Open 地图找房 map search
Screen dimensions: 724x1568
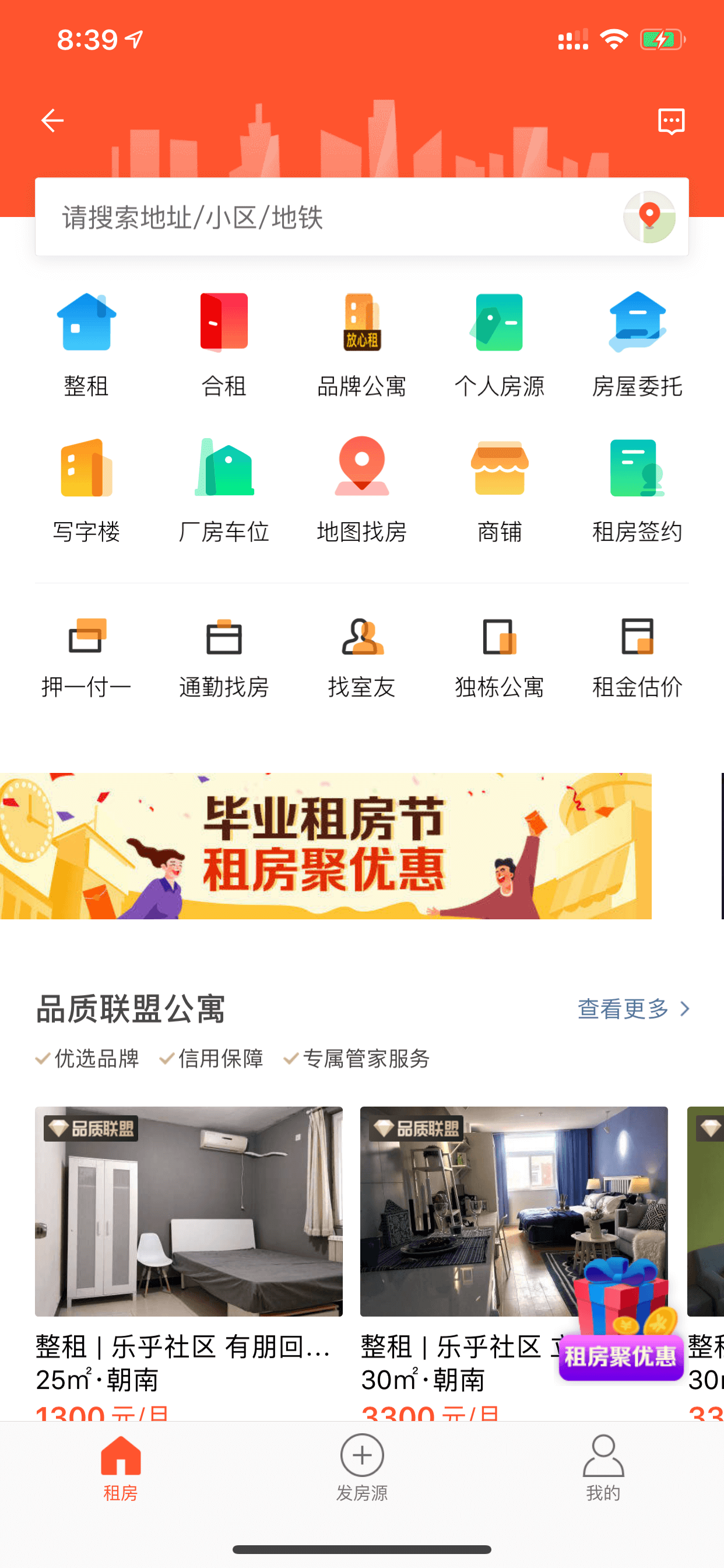click(x=362, y=491)
